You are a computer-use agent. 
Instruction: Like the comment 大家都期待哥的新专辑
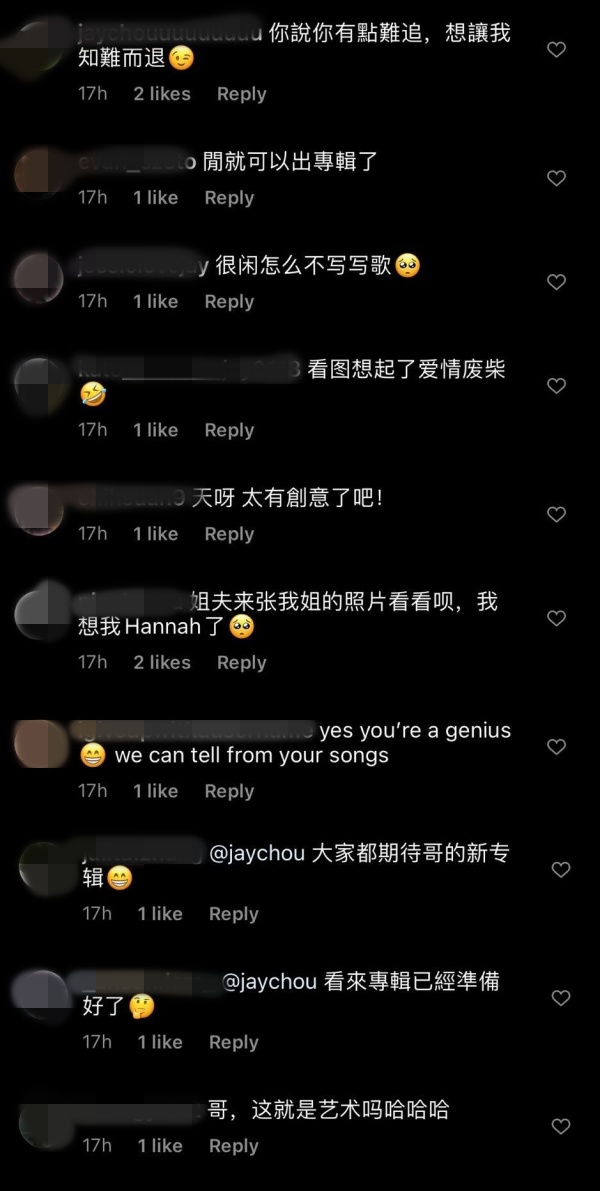point(561,870)
